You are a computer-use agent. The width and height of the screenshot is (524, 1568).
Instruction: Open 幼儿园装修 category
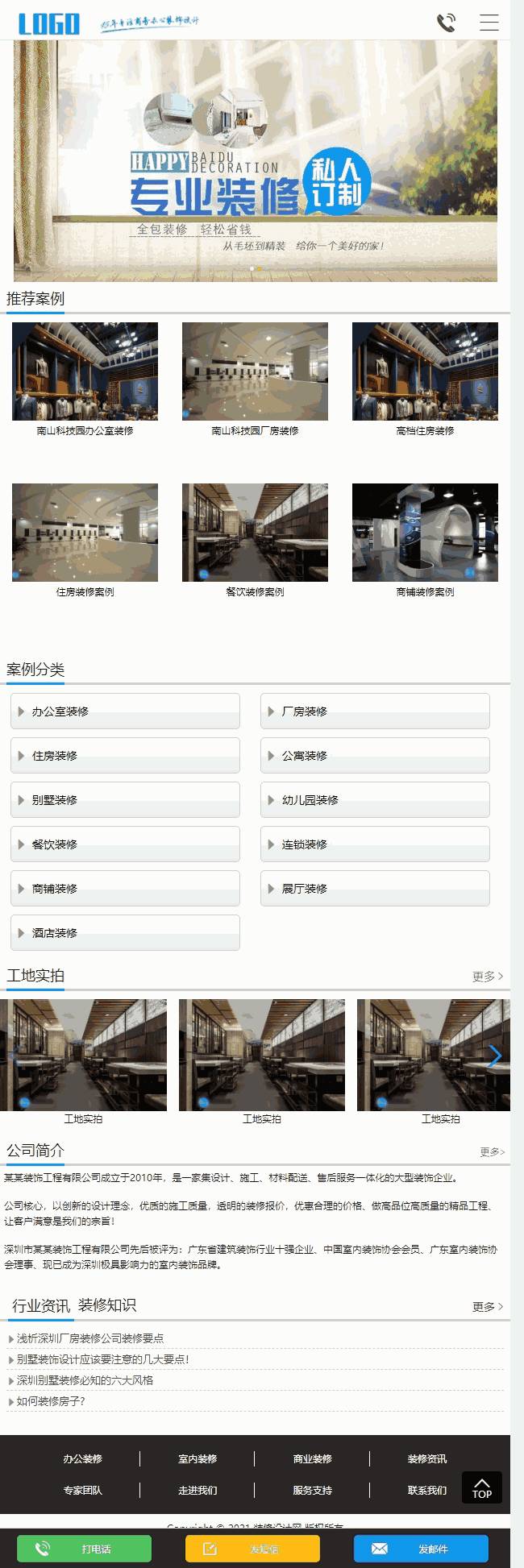coord(375,800)
